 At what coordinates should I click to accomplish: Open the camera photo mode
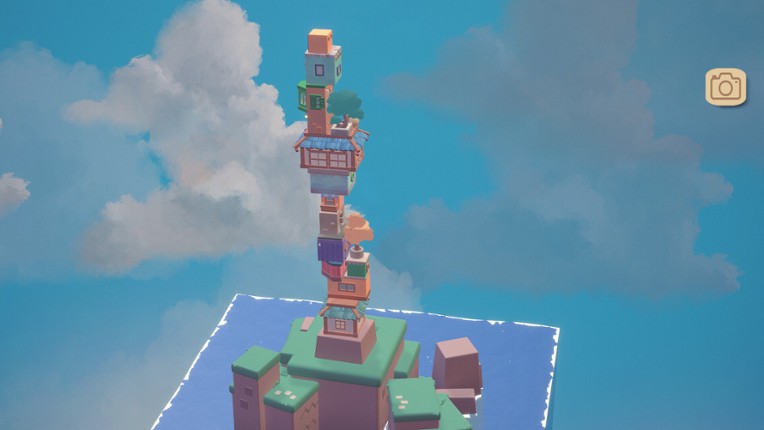pyautogui.click(x=725, y=87)
